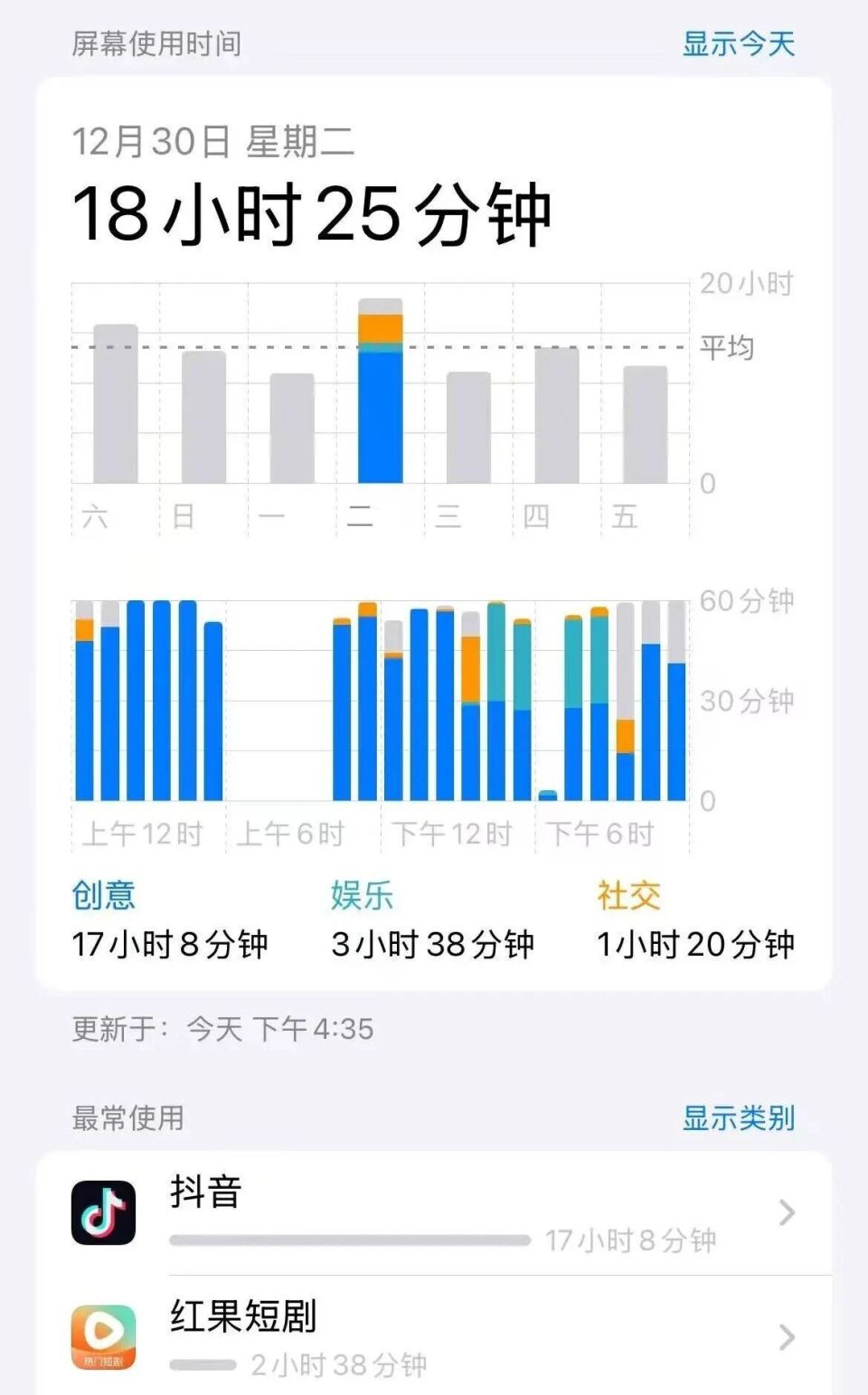Tap the 18 小时 25 分钟 total time
Image resolution: width=868 pixels, height=1395 pixels.
[x=312, y=212]
